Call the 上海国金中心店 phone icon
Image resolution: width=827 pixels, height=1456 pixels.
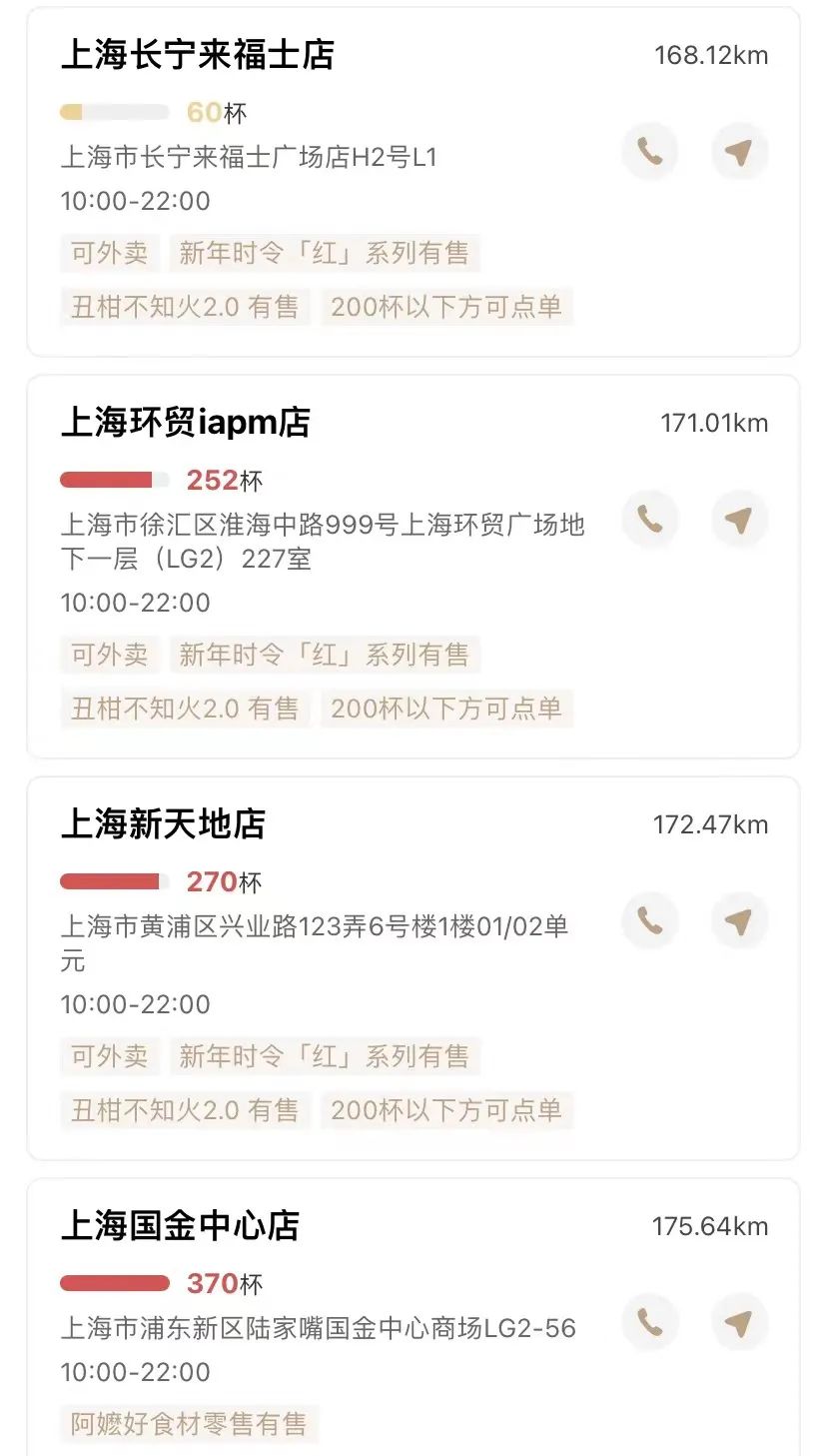pos(650,1322)
